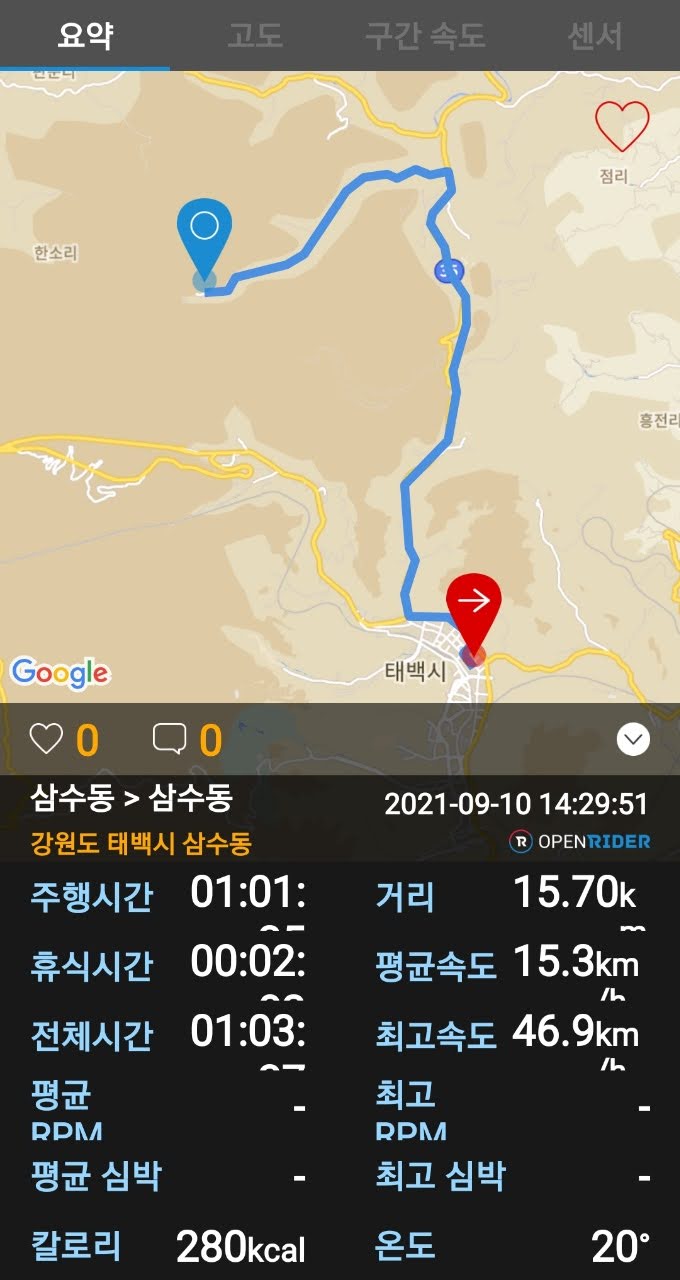Select the 요약 tab
This screenshot has height=1280, width=680.
85,36
